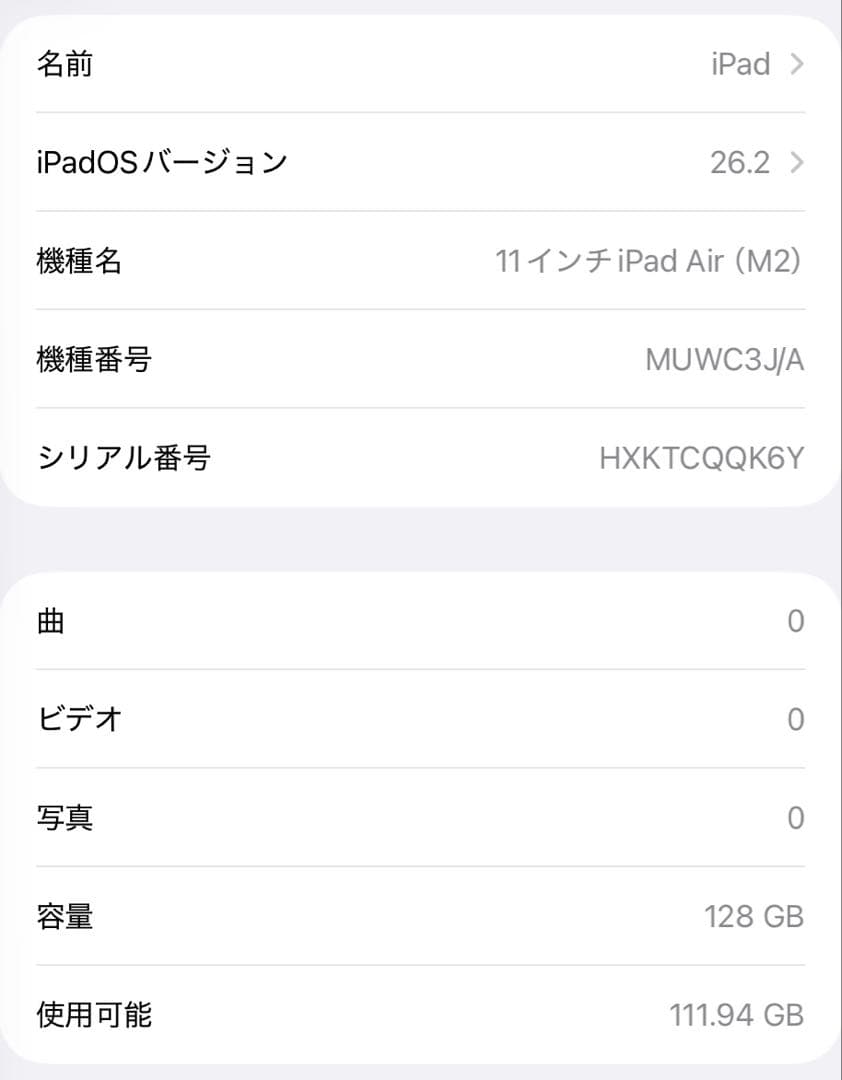The height and width of the screenshot is (1080, 842).
Task: Tap the chevron next to iPad name
Action: pyautogui.click(x=797, y=64)
